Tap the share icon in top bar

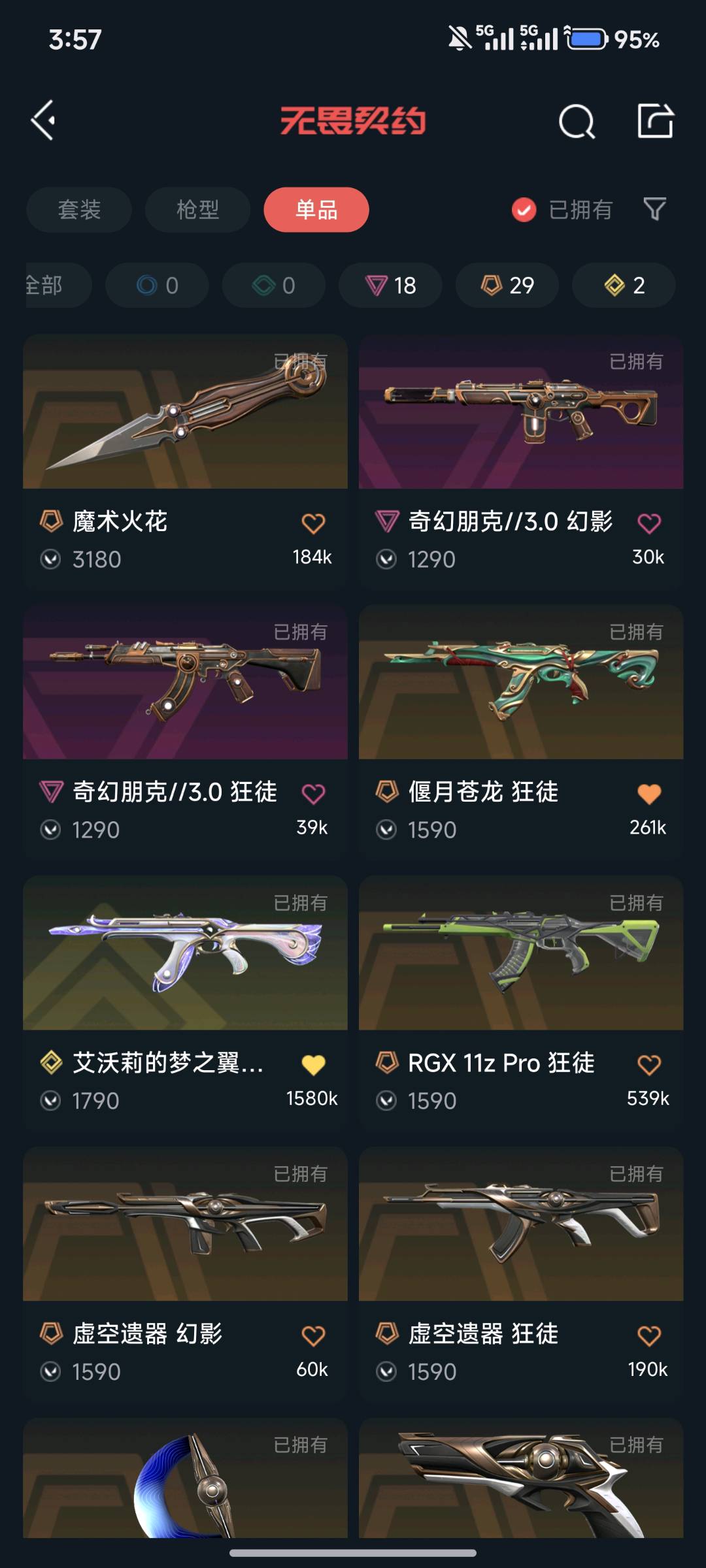[655, 121]
